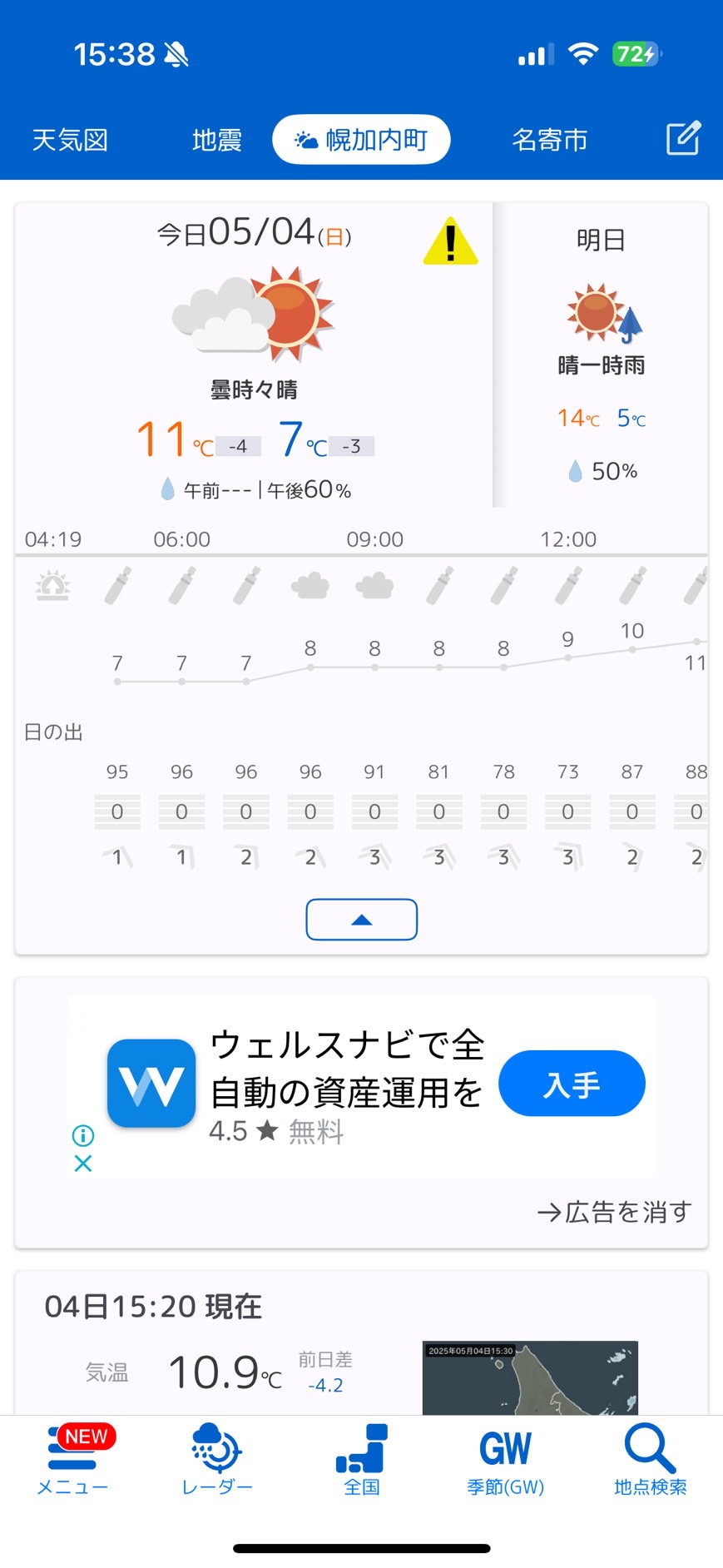Open the radar map thumbnail
Viewport: 723px width, 1568px height.
tap(530, 1377)
